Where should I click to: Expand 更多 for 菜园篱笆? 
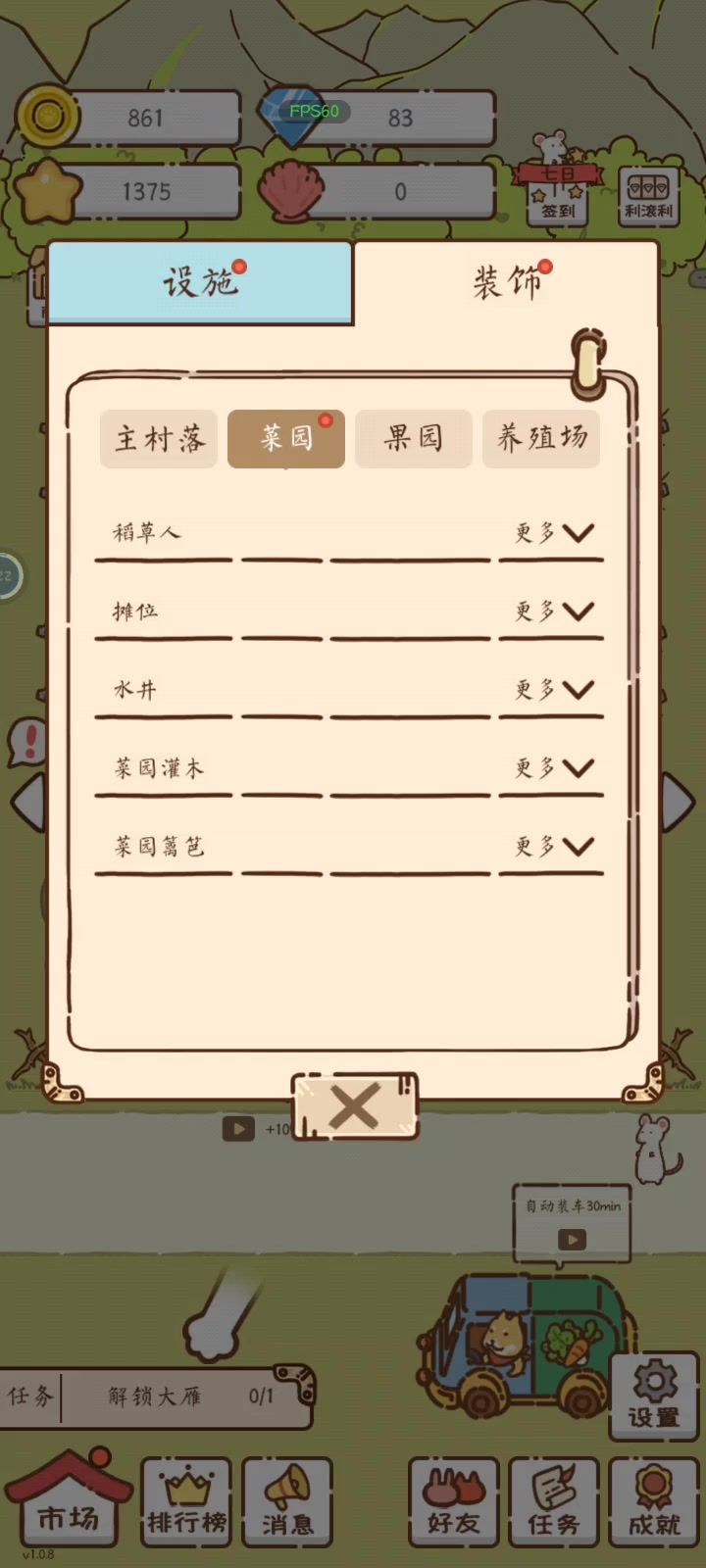[554, 846]
